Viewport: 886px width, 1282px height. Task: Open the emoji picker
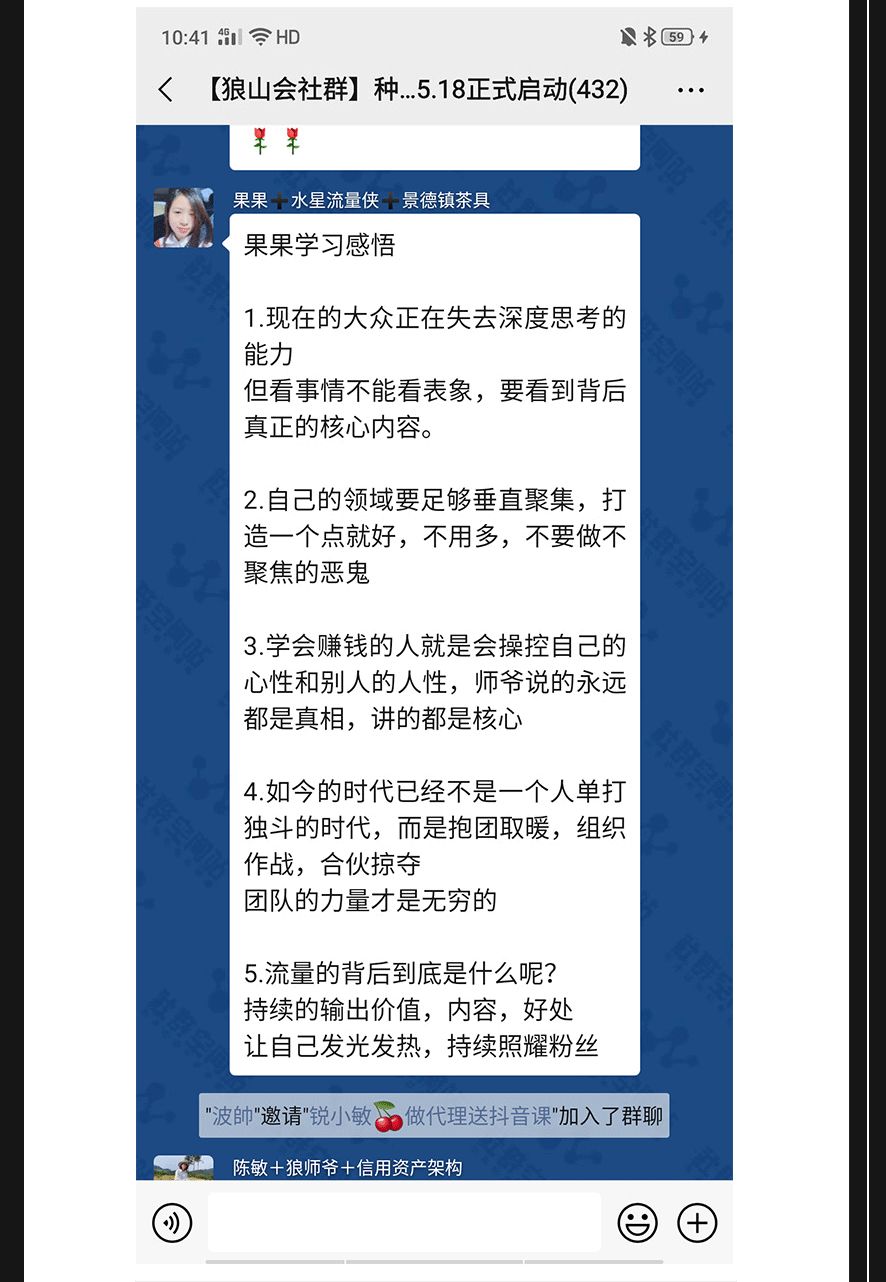click(x=637, y=1222)
